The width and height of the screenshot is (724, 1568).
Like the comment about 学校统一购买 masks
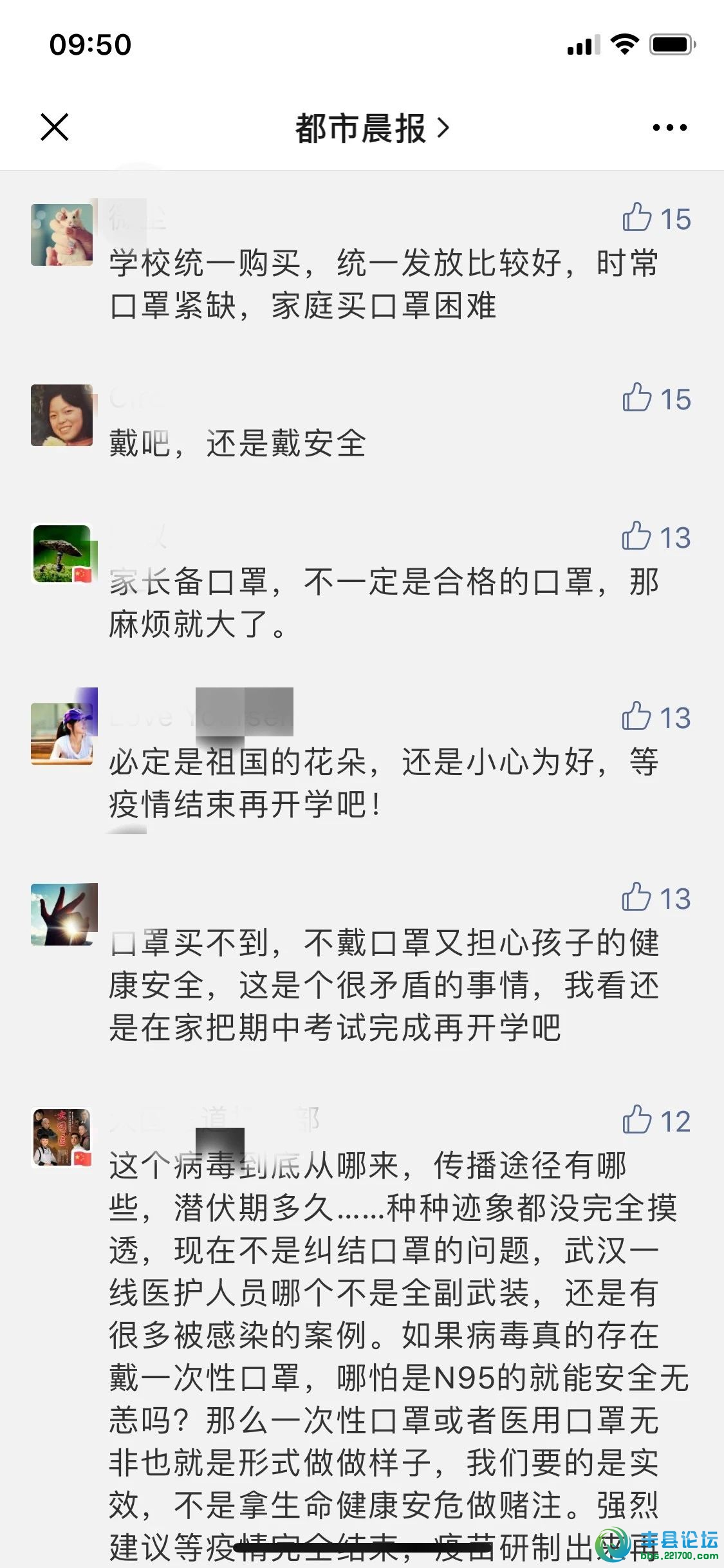coord(637,218)
